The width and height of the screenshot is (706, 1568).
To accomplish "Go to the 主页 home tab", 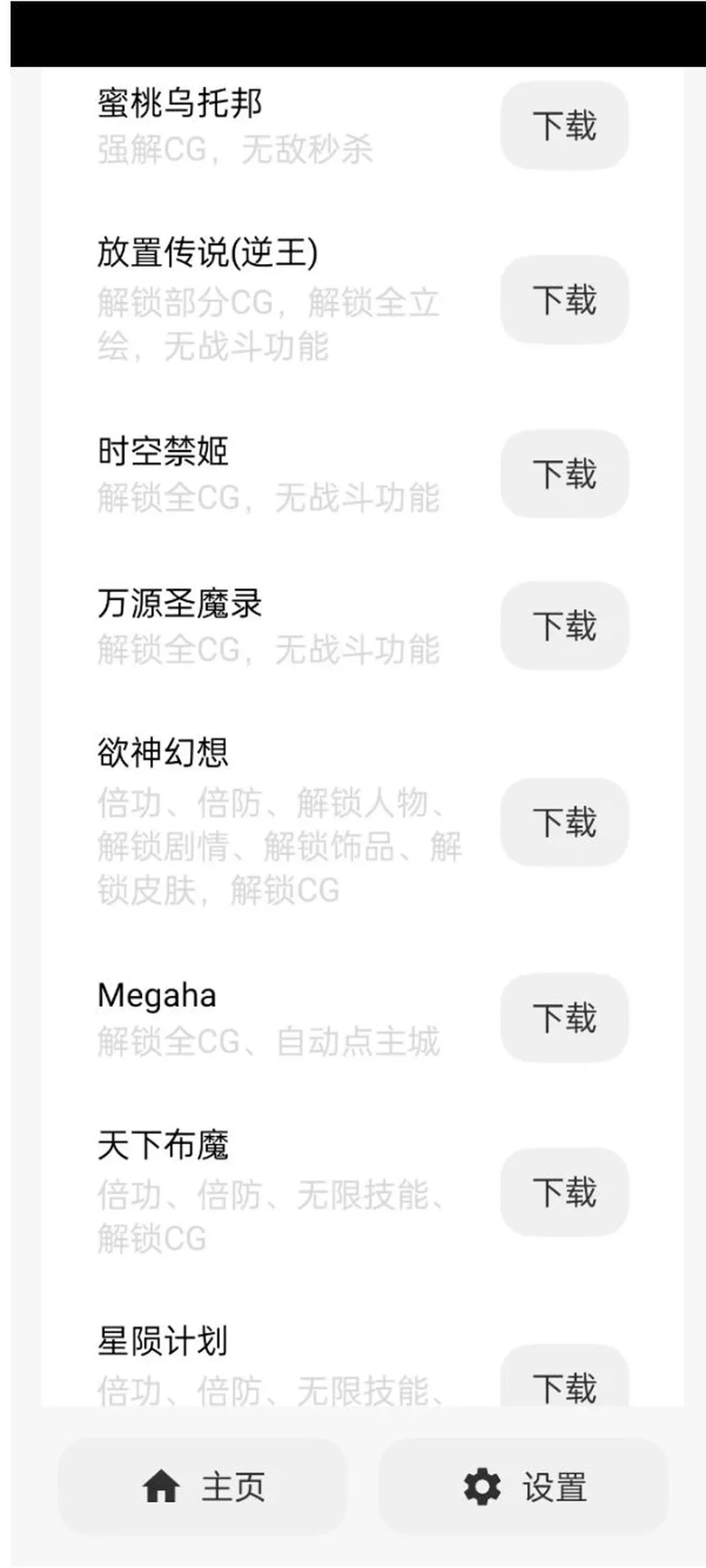I will coord(202,1486).
